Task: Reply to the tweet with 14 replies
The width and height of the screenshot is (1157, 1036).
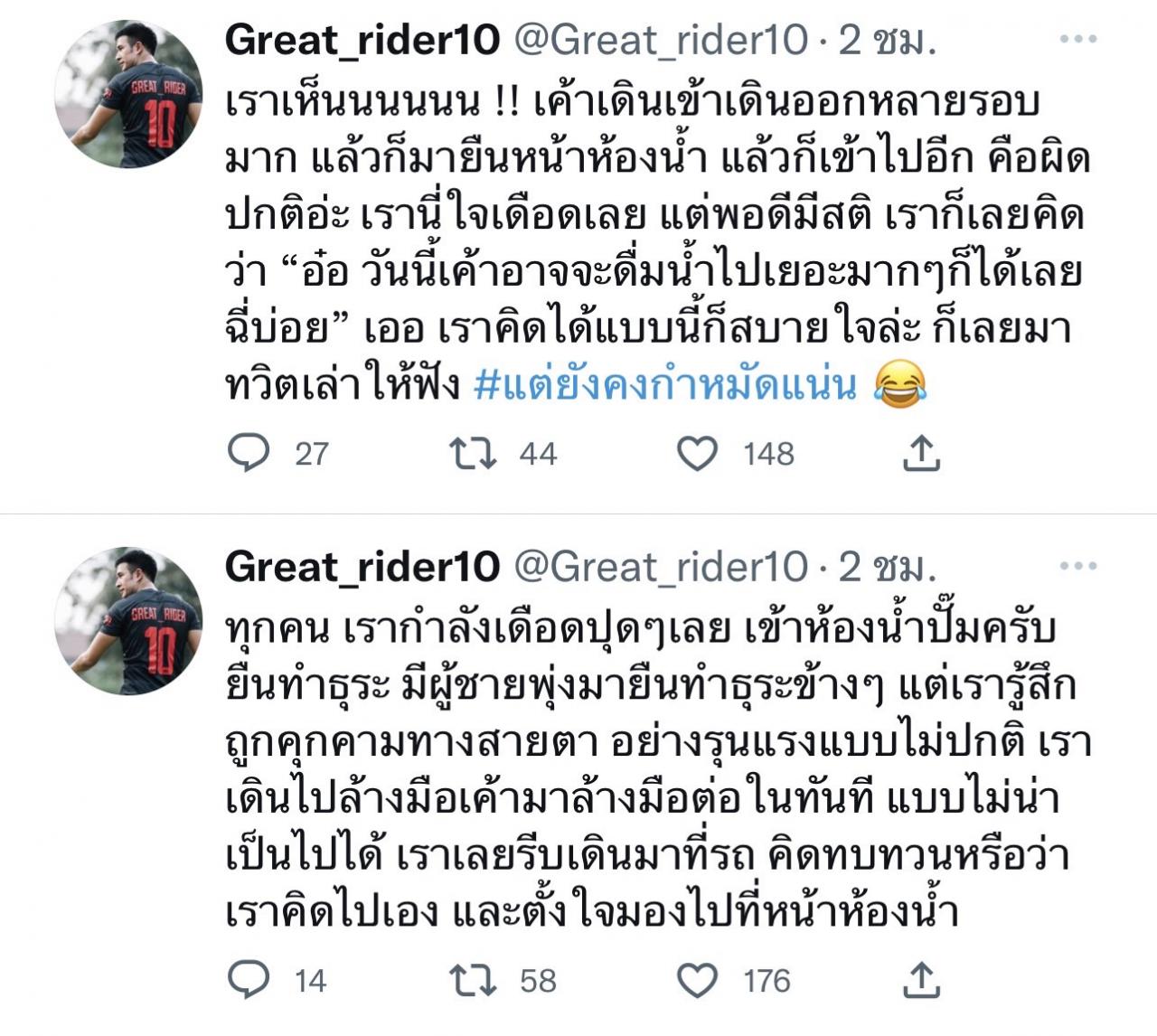Action: click(x=249, y=980)
